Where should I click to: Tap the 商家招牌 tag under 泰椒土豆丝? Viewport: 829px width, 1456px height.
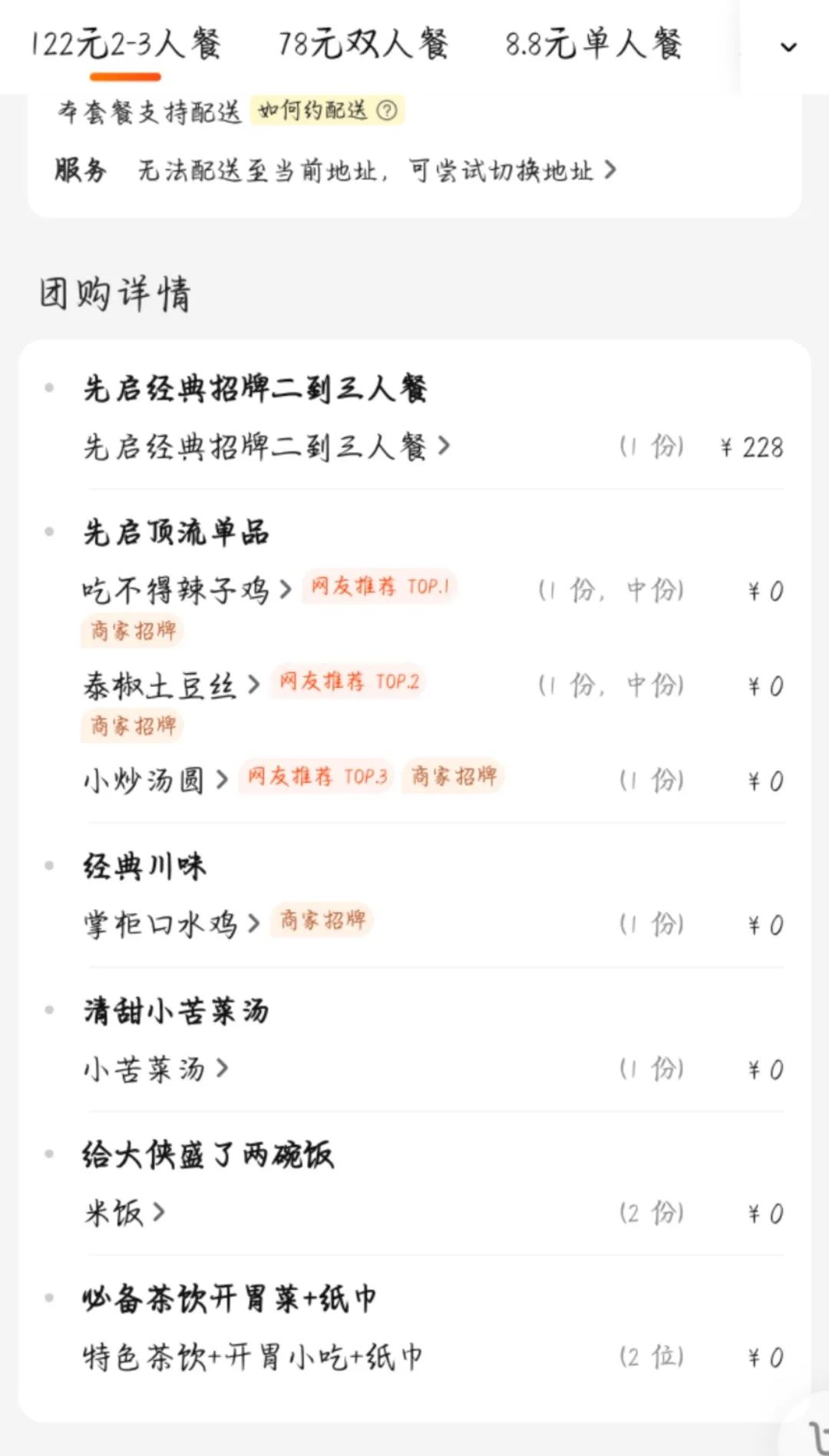click(132, 725)
